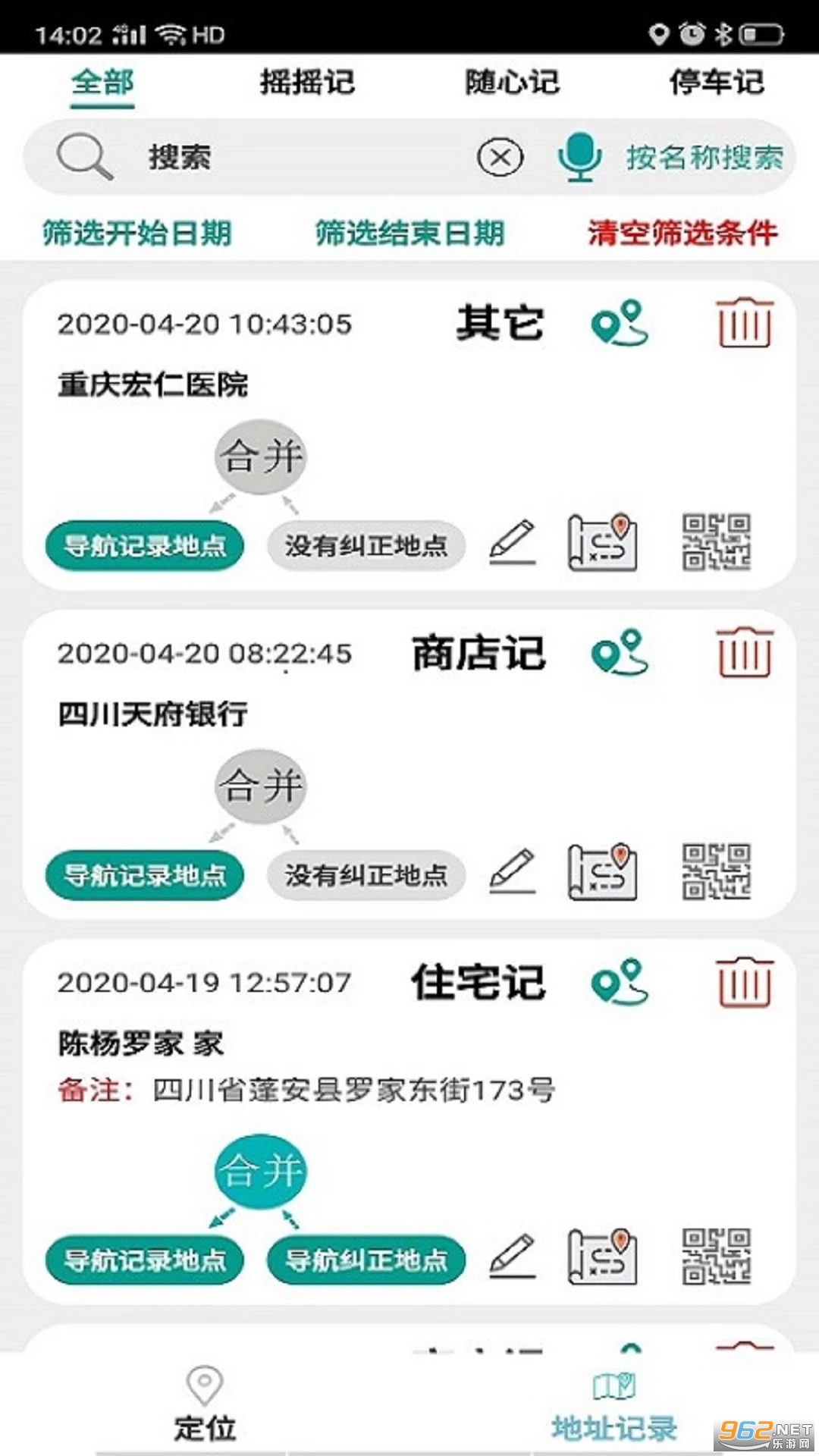The image size is (819, 1456).
Task: Open the 停车记 tab
Action: pos(717,82)
